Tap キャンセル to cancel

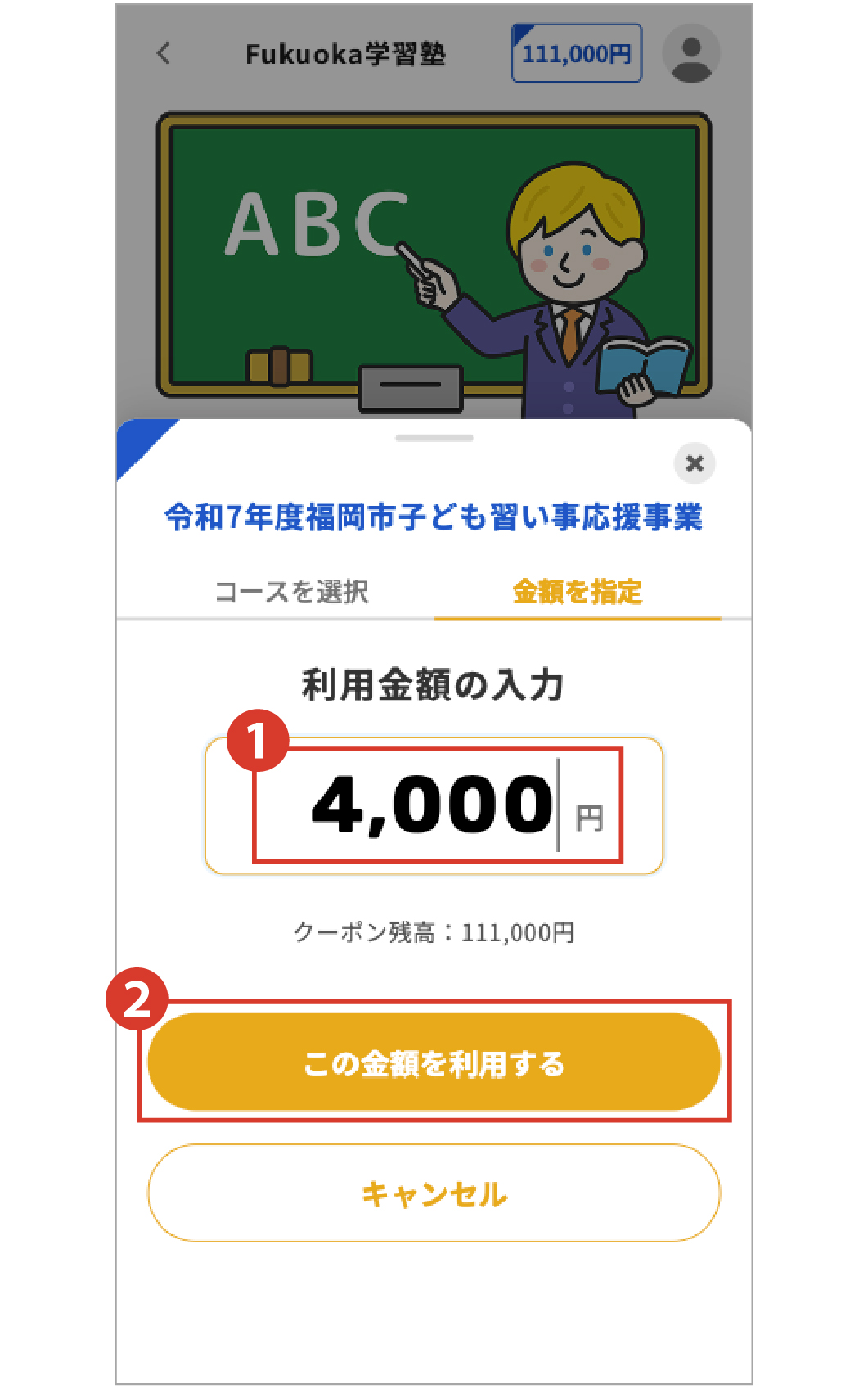[x=434, y=1193]
